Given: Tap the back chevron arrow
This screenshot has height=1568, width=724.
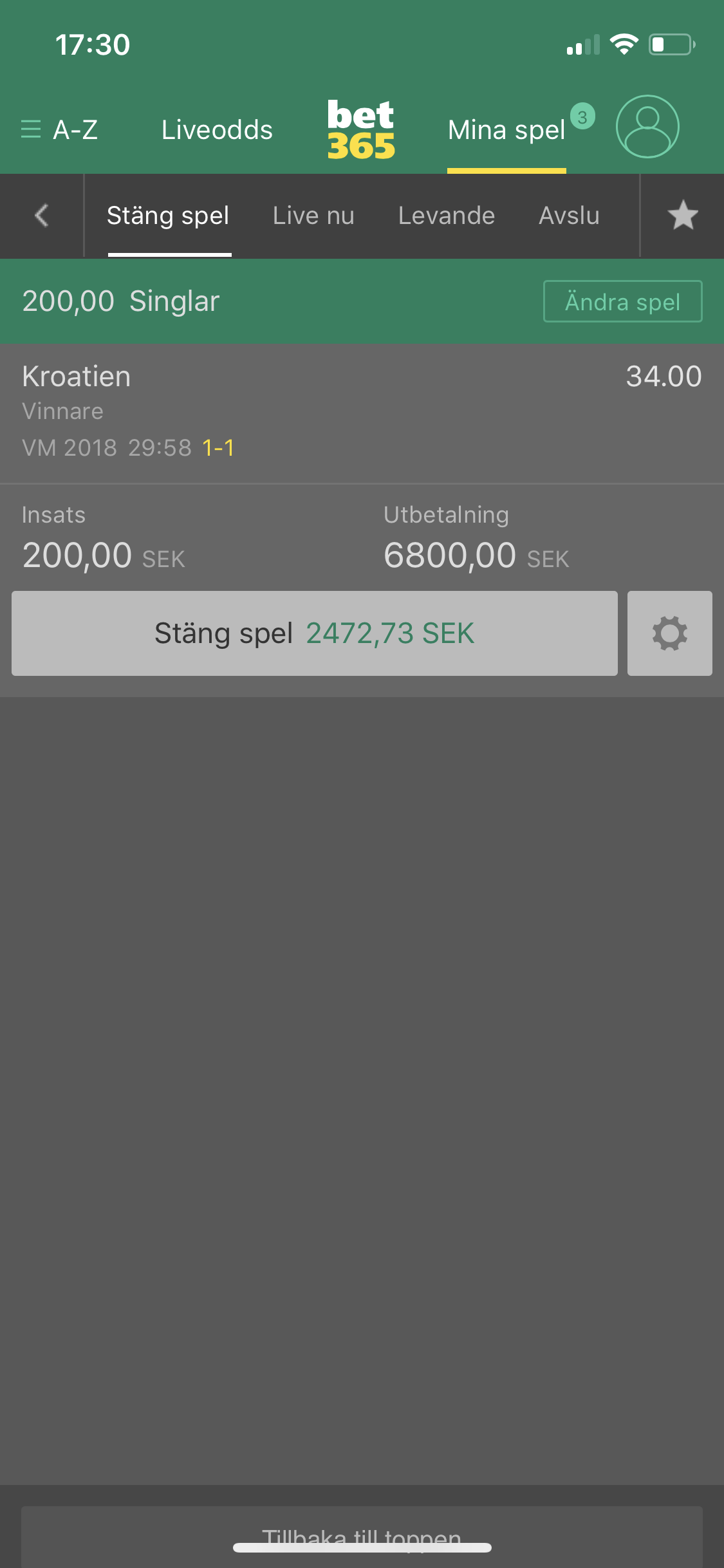Looking at the screenshot, I should click(42, 216).
